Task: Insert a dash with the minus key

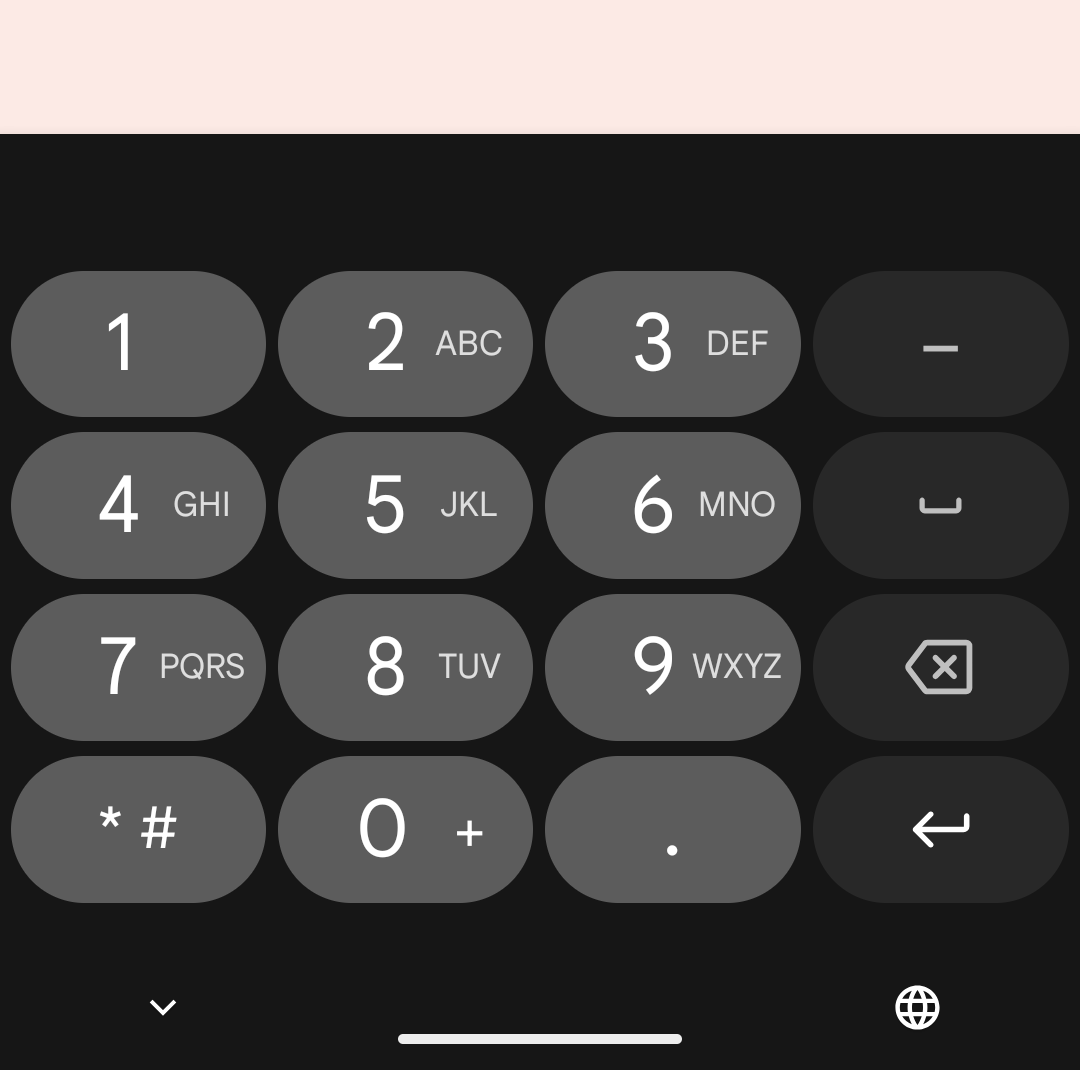Action: [940, 343]
